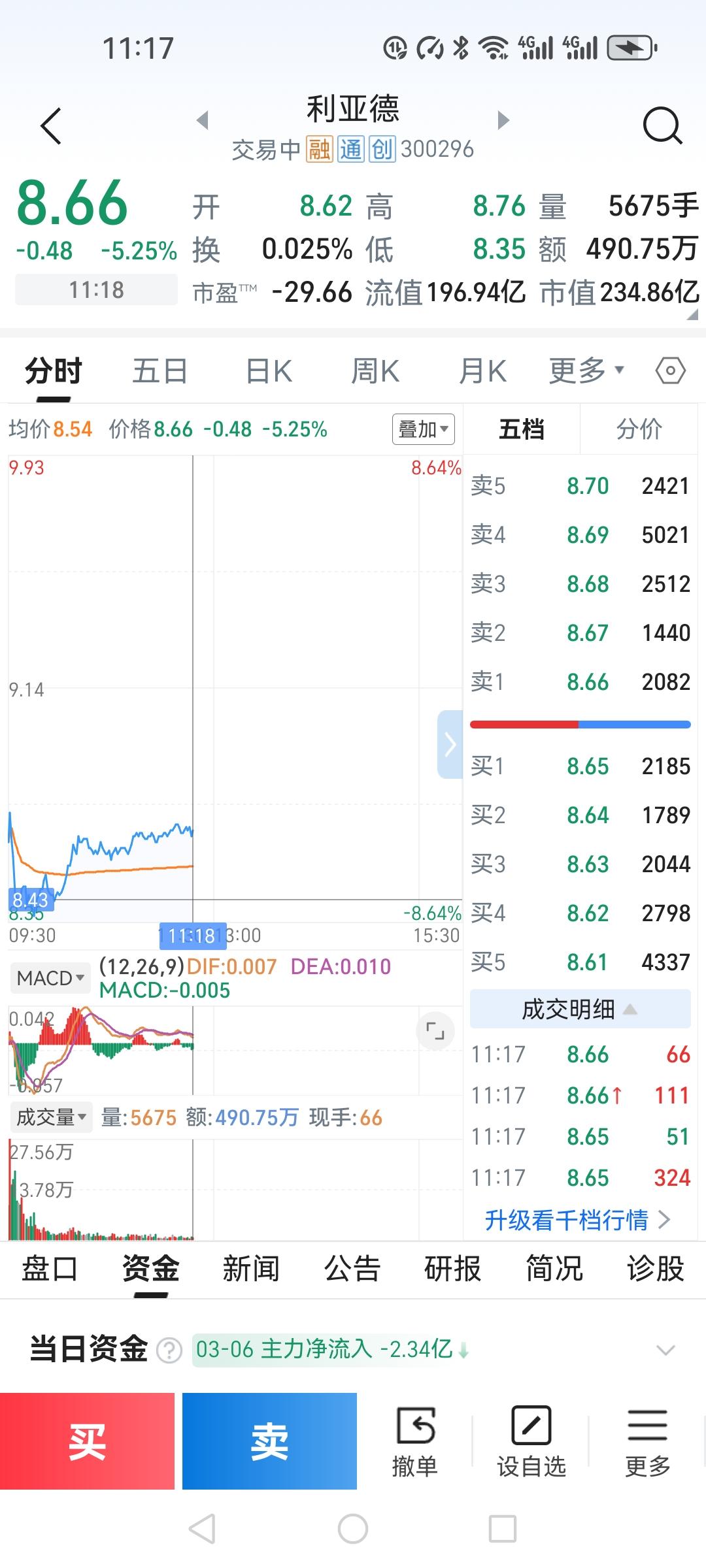Image resolution: width=706 pixels, height=1568 pixels.
Task: Tap the right arrow beside 利亚德 title
Action: 502,120
